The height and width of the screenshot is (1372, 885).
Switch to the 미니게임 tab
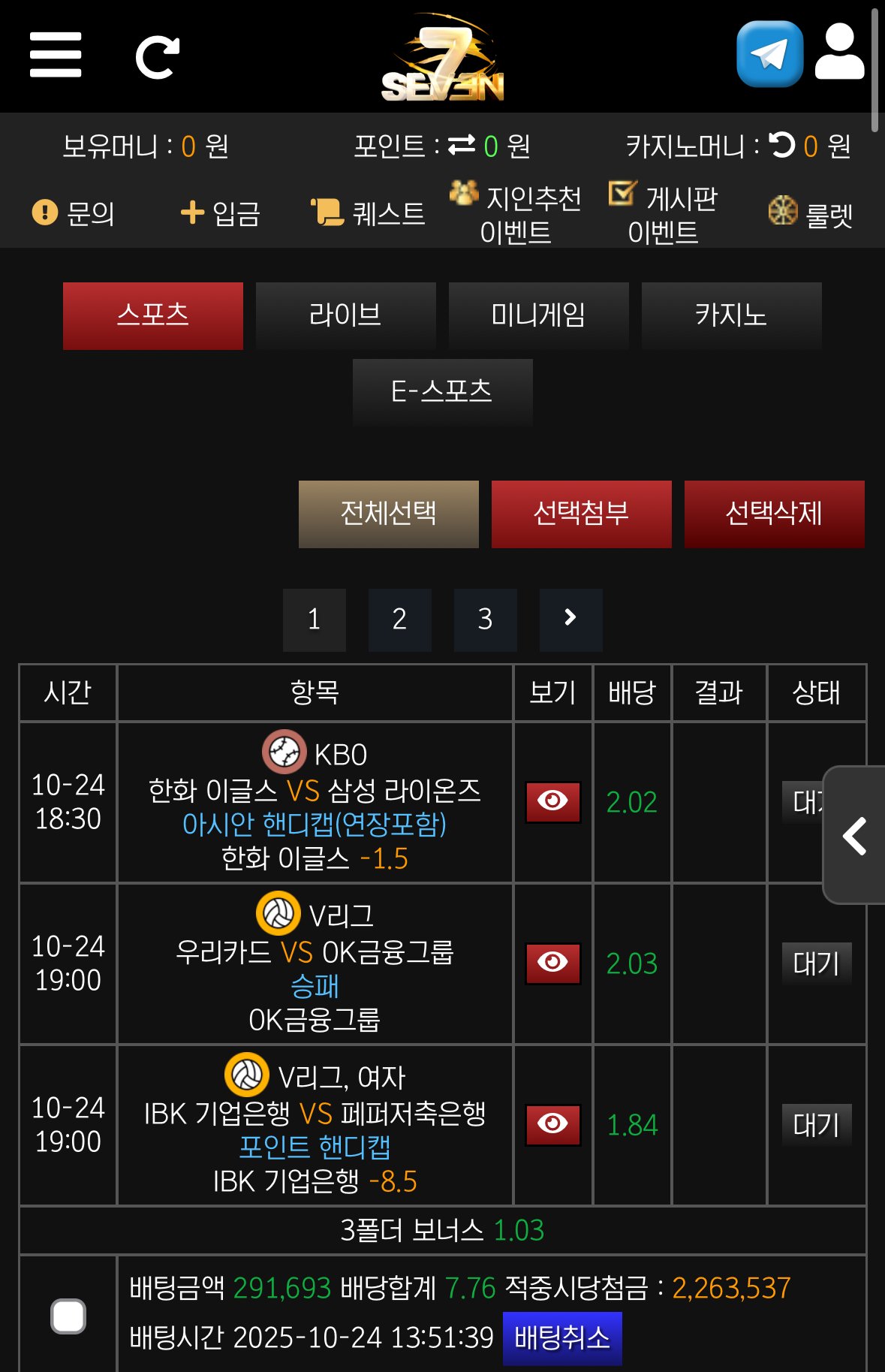pos(538,315)
